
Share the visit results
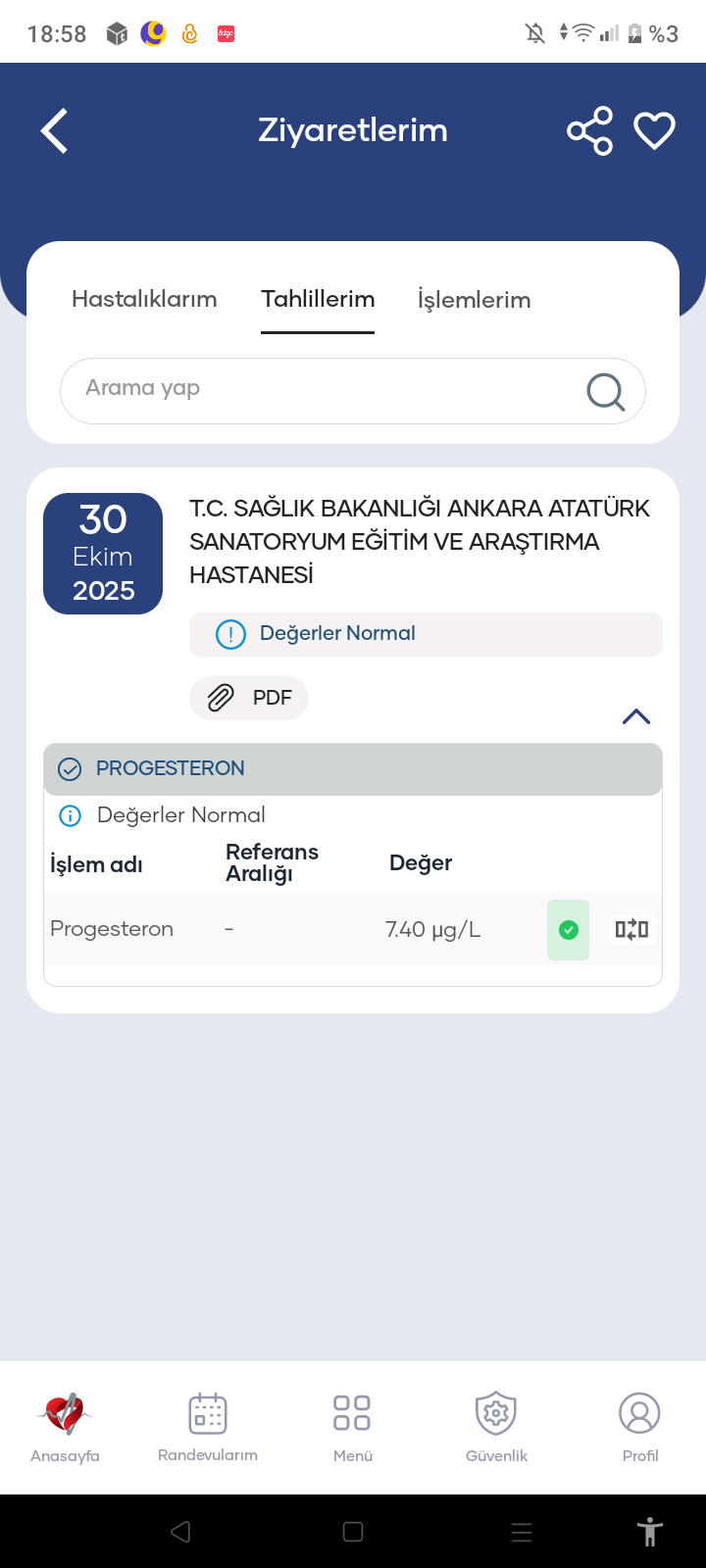590,131
